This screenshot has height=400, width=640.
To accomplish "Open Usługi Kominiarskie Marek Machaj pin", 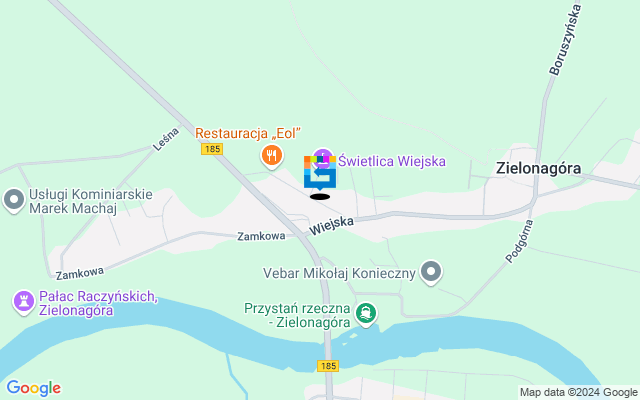I will [14, 200].
